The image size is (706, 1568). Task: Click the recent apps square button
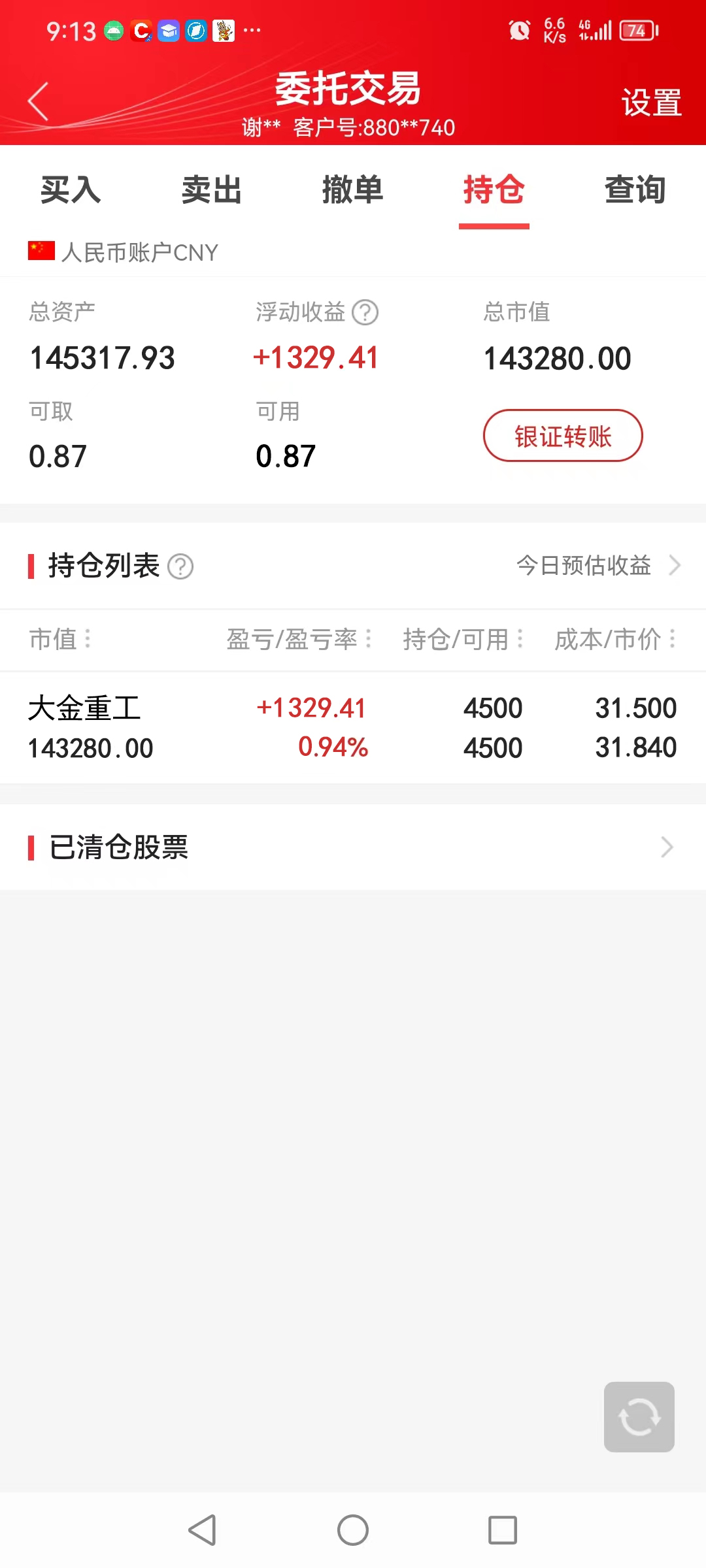[x=503, y=1529]
